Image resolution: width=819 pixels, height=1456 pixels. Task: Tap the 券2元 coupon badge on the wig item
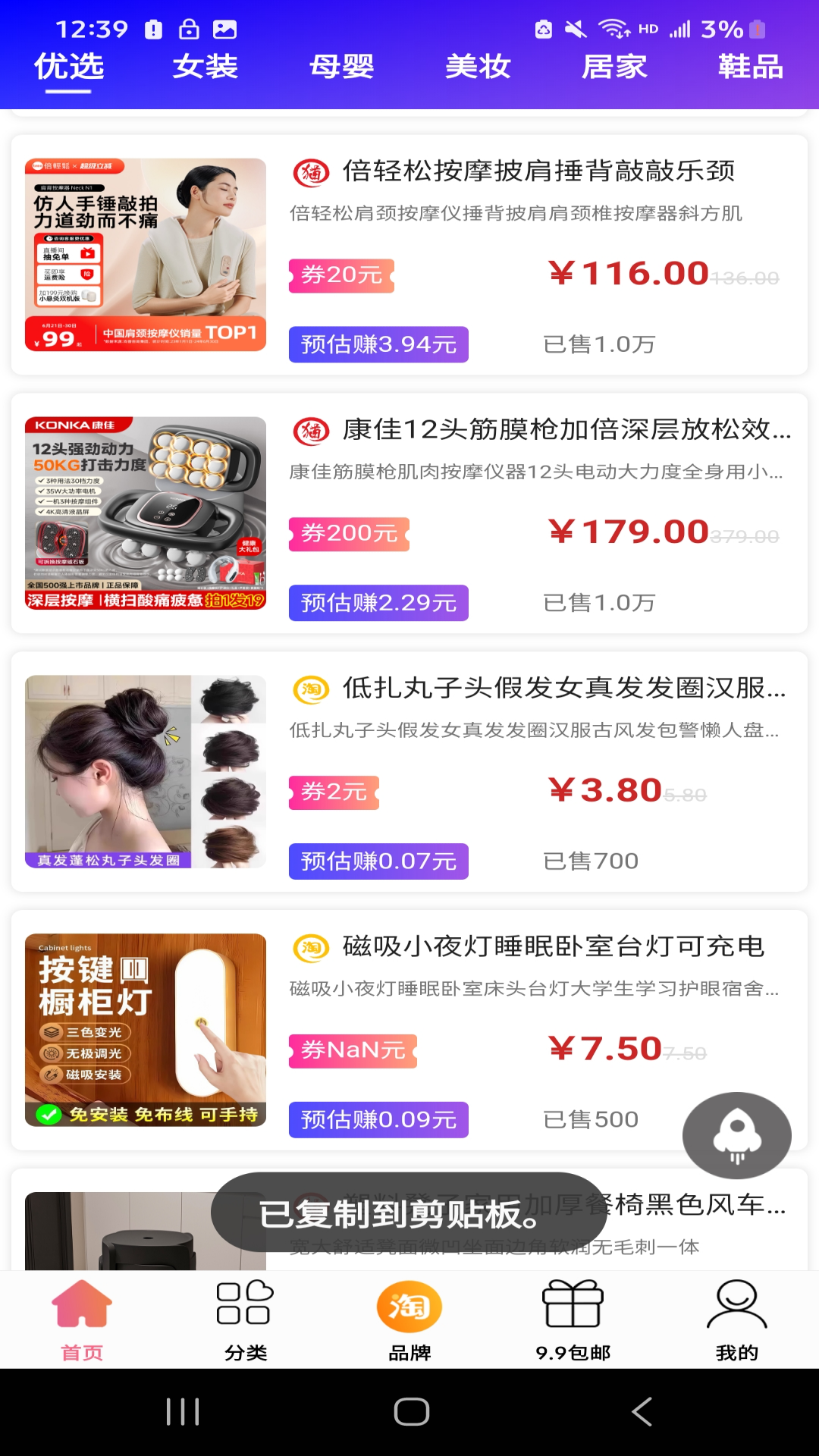pyautogui.click(x=334, y=793)
